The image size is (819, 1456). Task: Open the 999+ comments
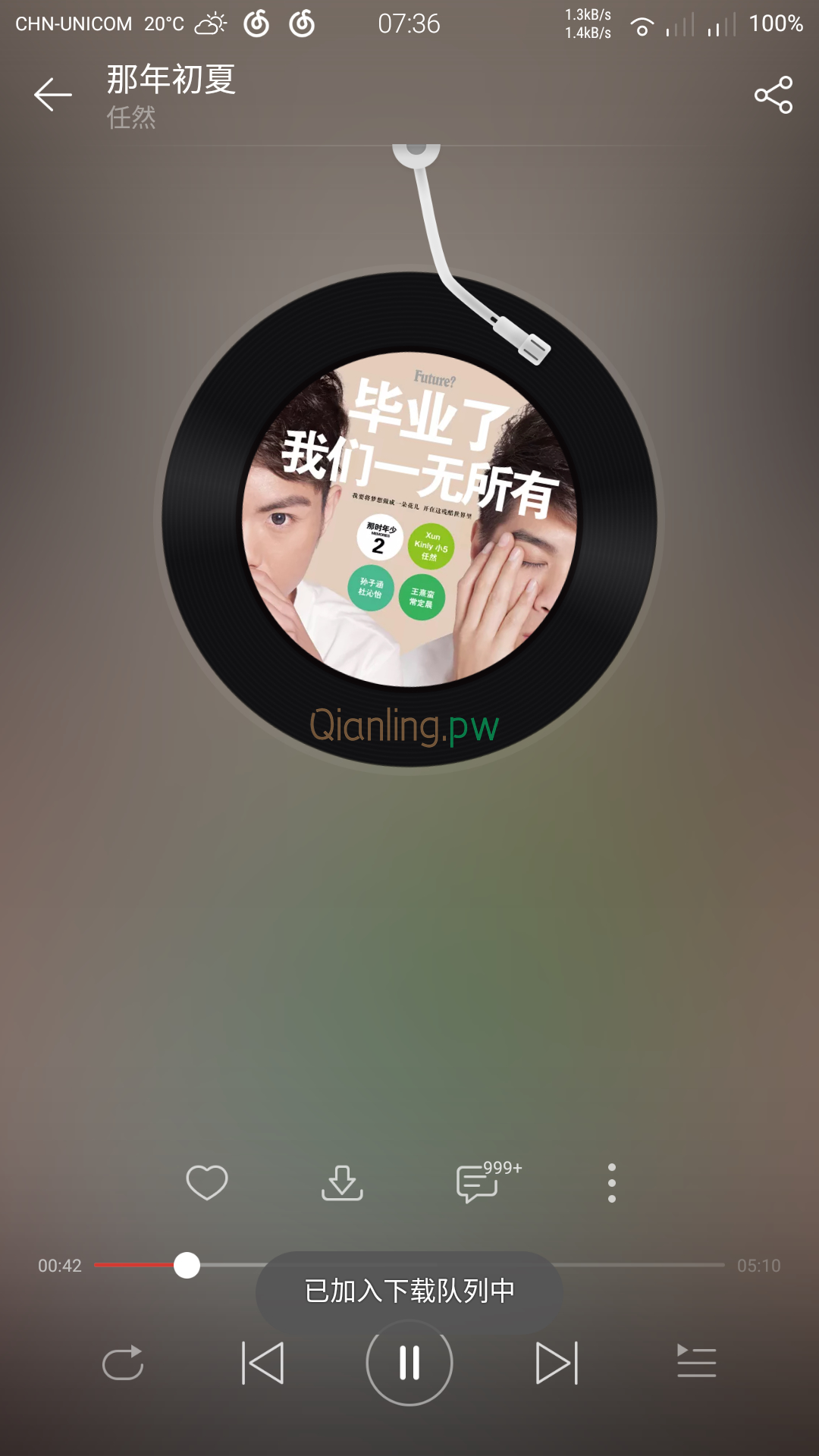(x=479, y=1182)
